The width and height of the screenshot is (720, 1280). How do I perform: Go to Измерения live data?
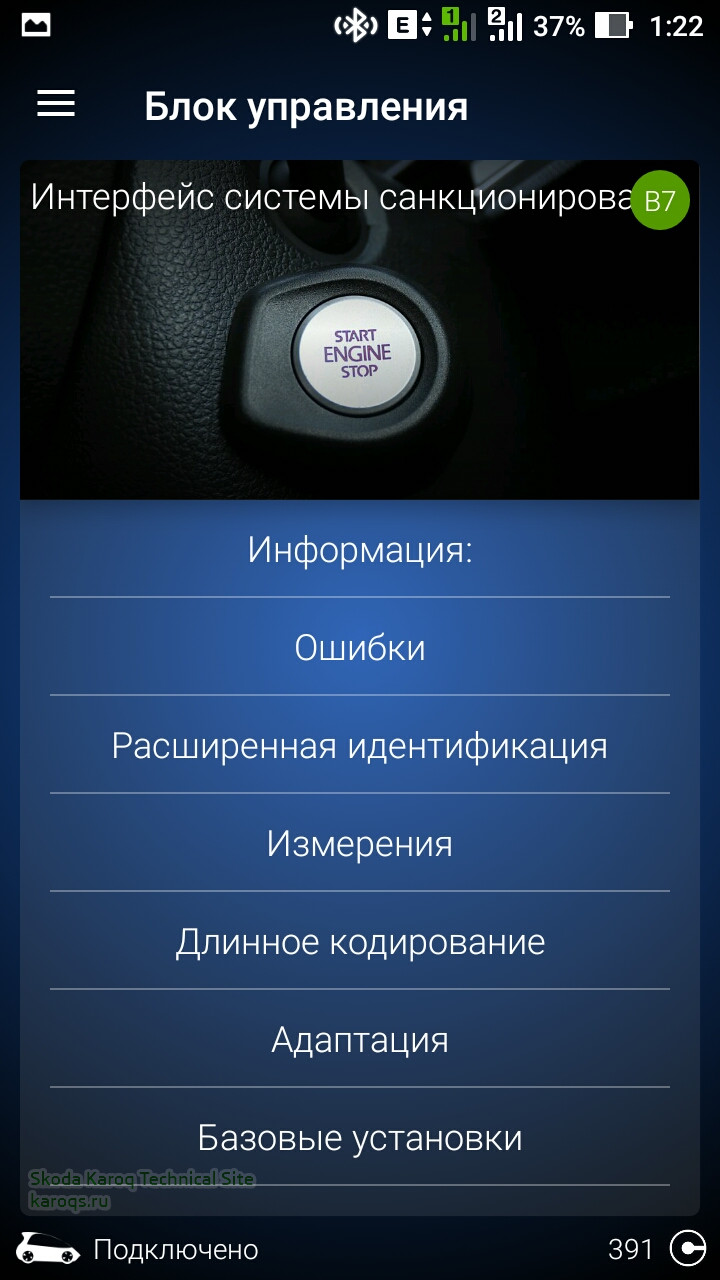(360, 844)
